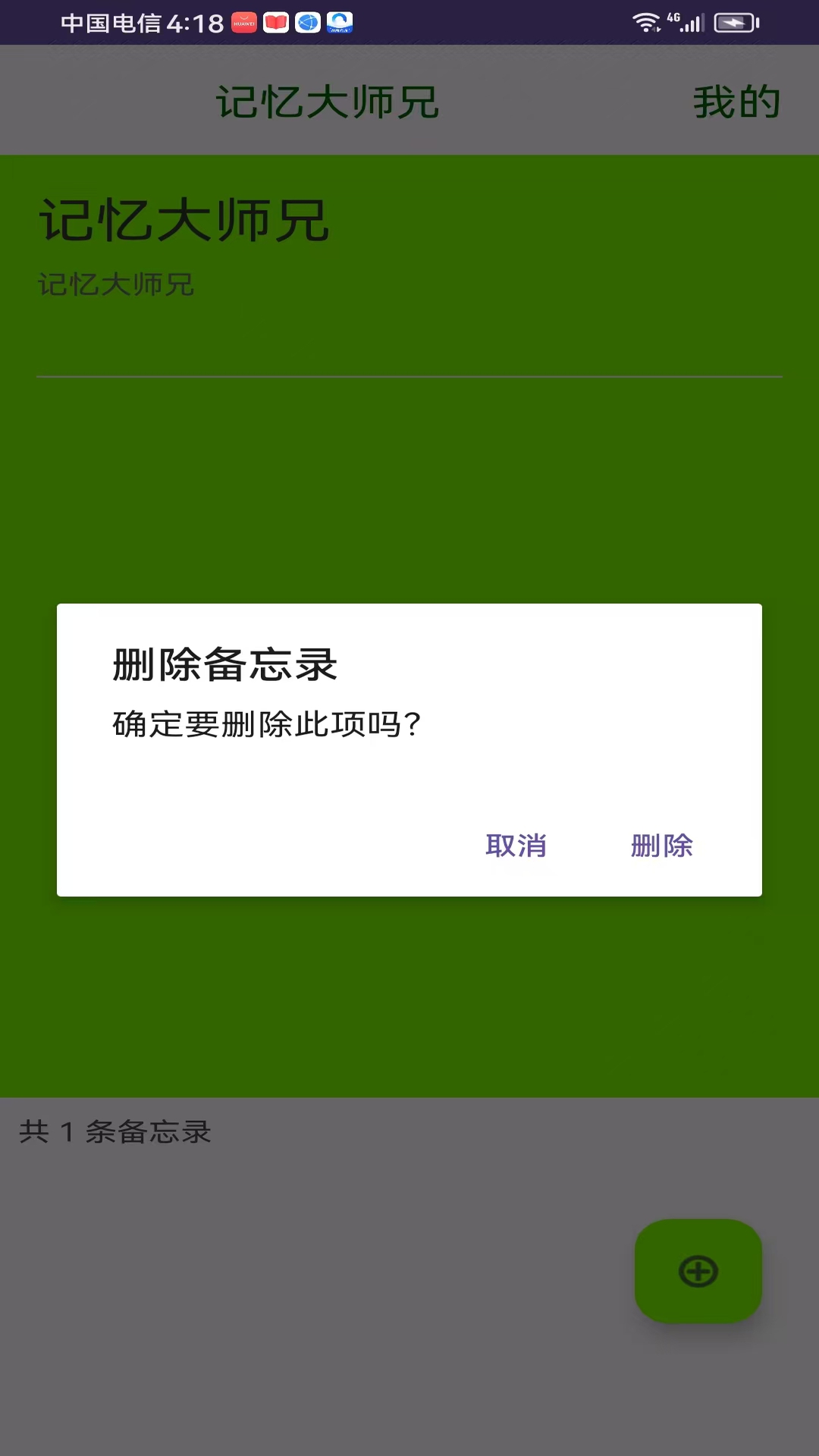Image resolution: width=819 pixels, height=1456 pixels.
Task: Tap the divider line under the memo entry
Action: [409, 377]
